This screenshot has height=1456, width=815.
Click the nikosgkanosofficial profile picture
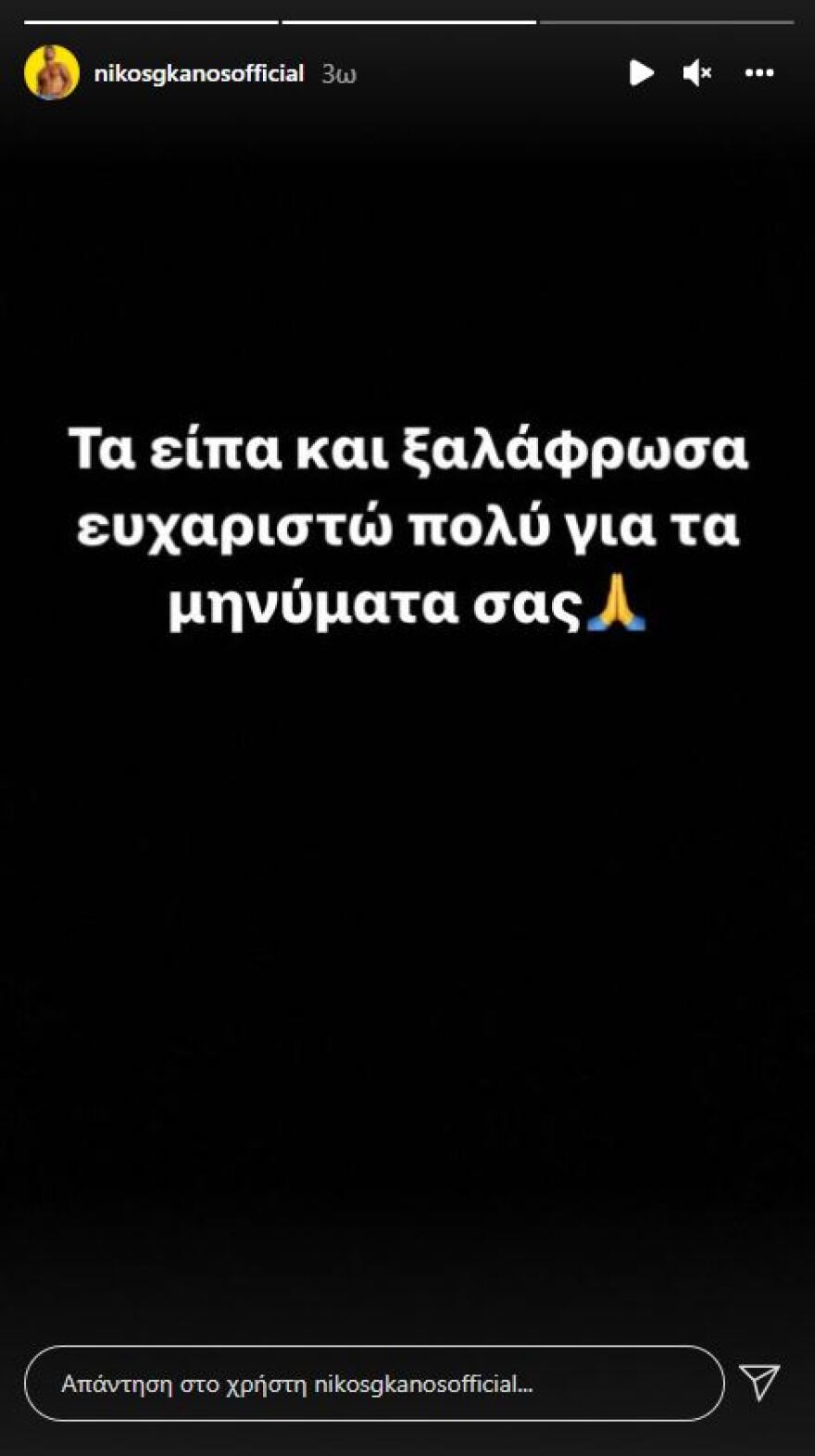[49, 72]
